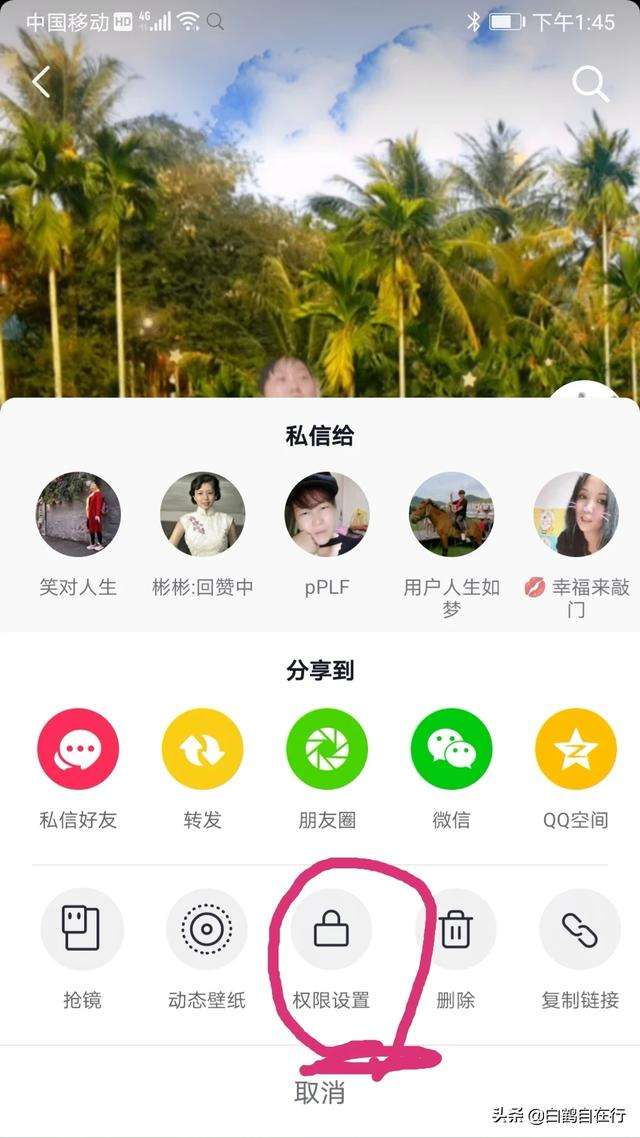Share the video to 微信
This screenshot has height=1138, width=640.
click(451, 750)
